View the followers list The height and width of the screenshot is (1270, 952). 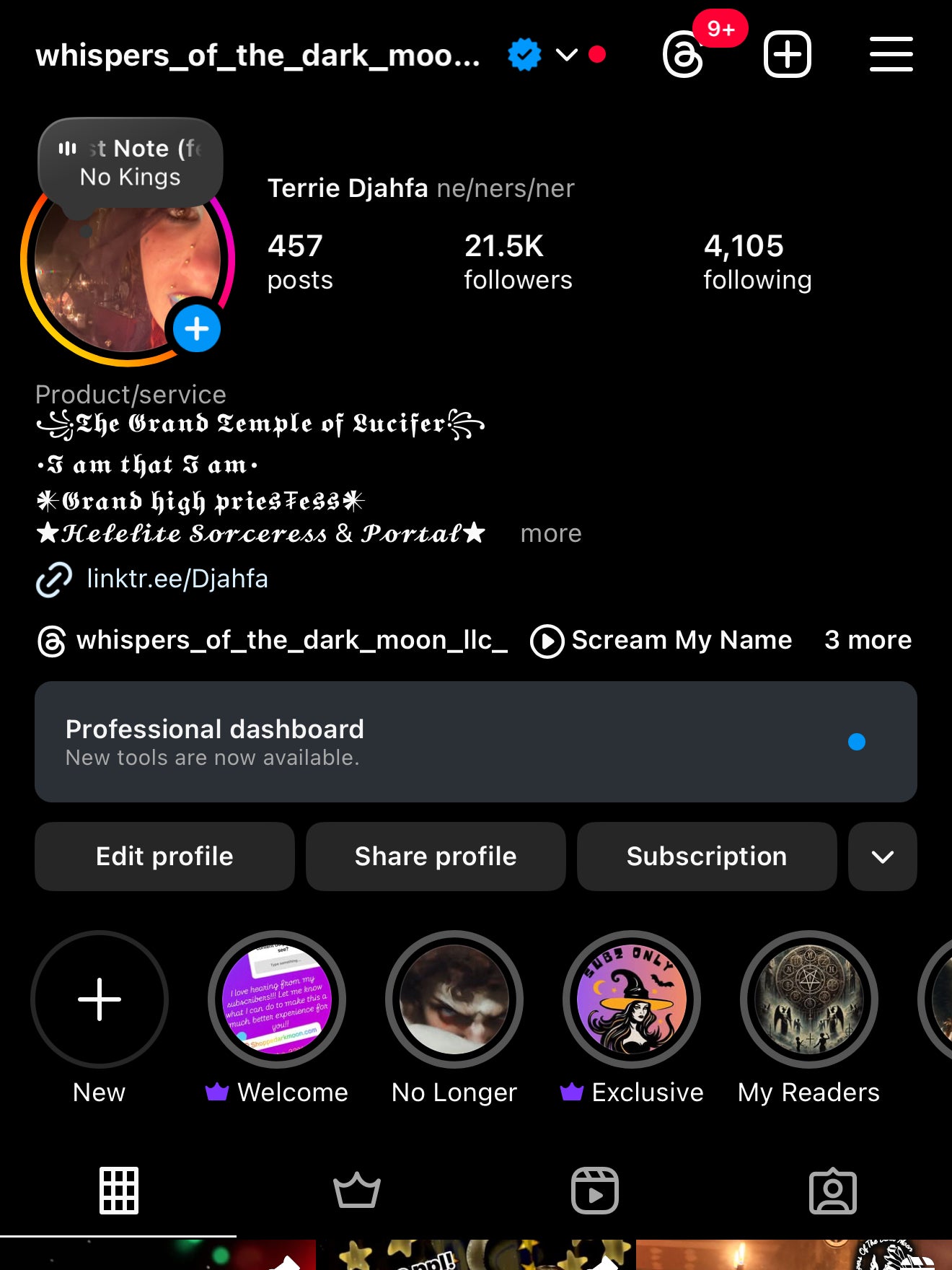coord(517,261)
